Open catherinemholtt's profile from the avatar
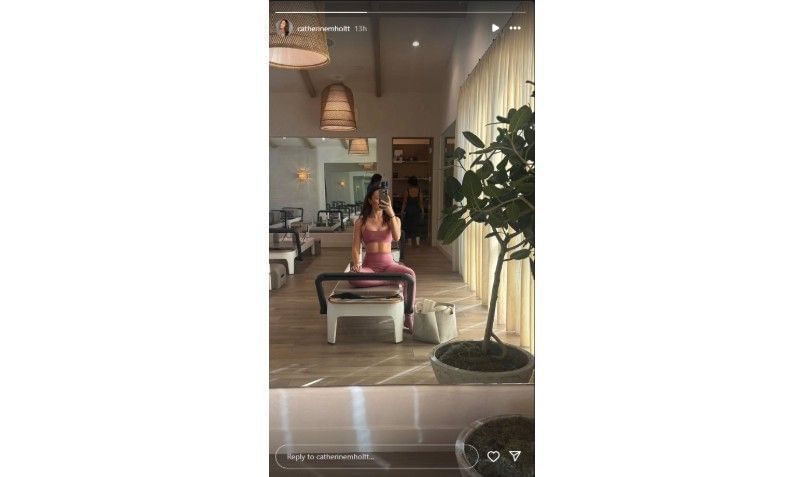 coord(284,27)
